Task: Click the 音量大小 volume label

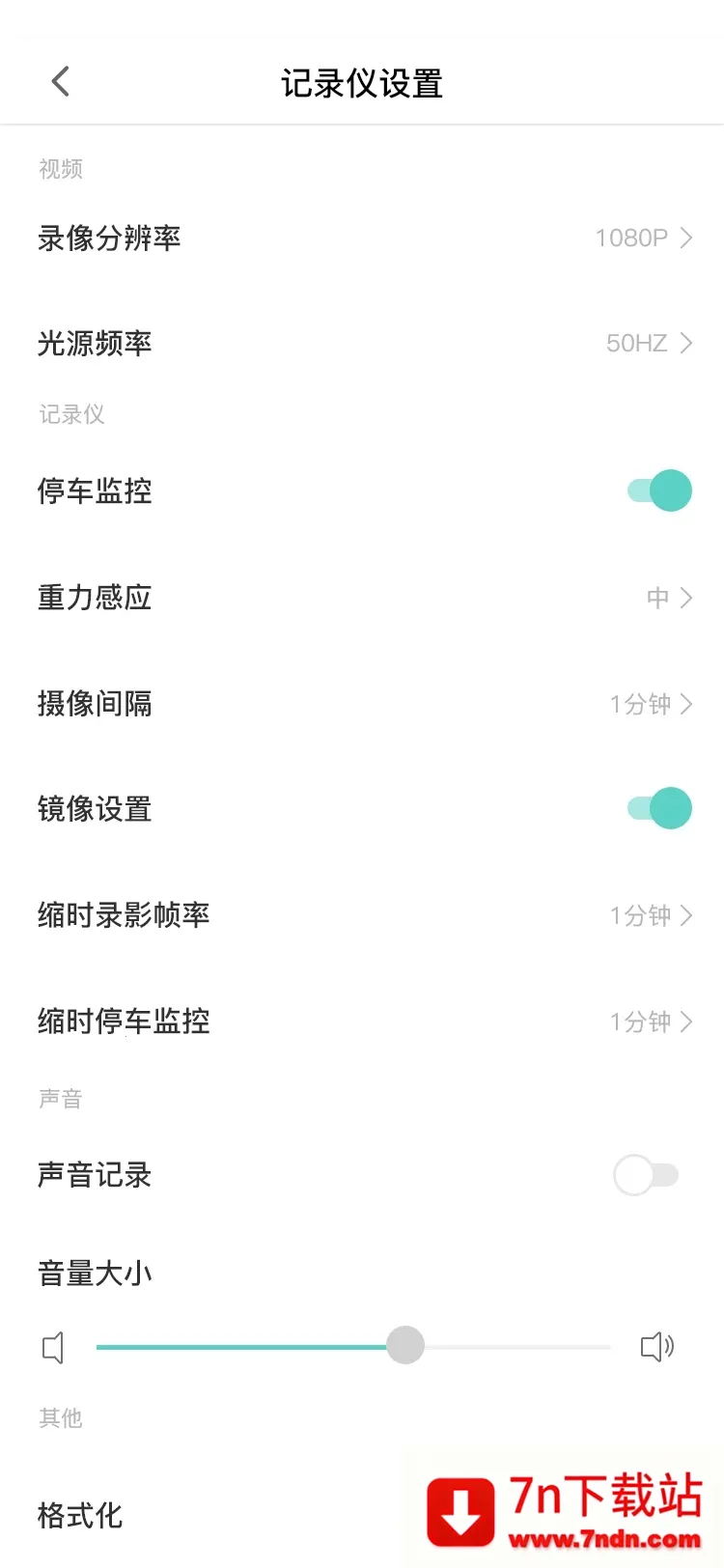Action: (94, 1273)
